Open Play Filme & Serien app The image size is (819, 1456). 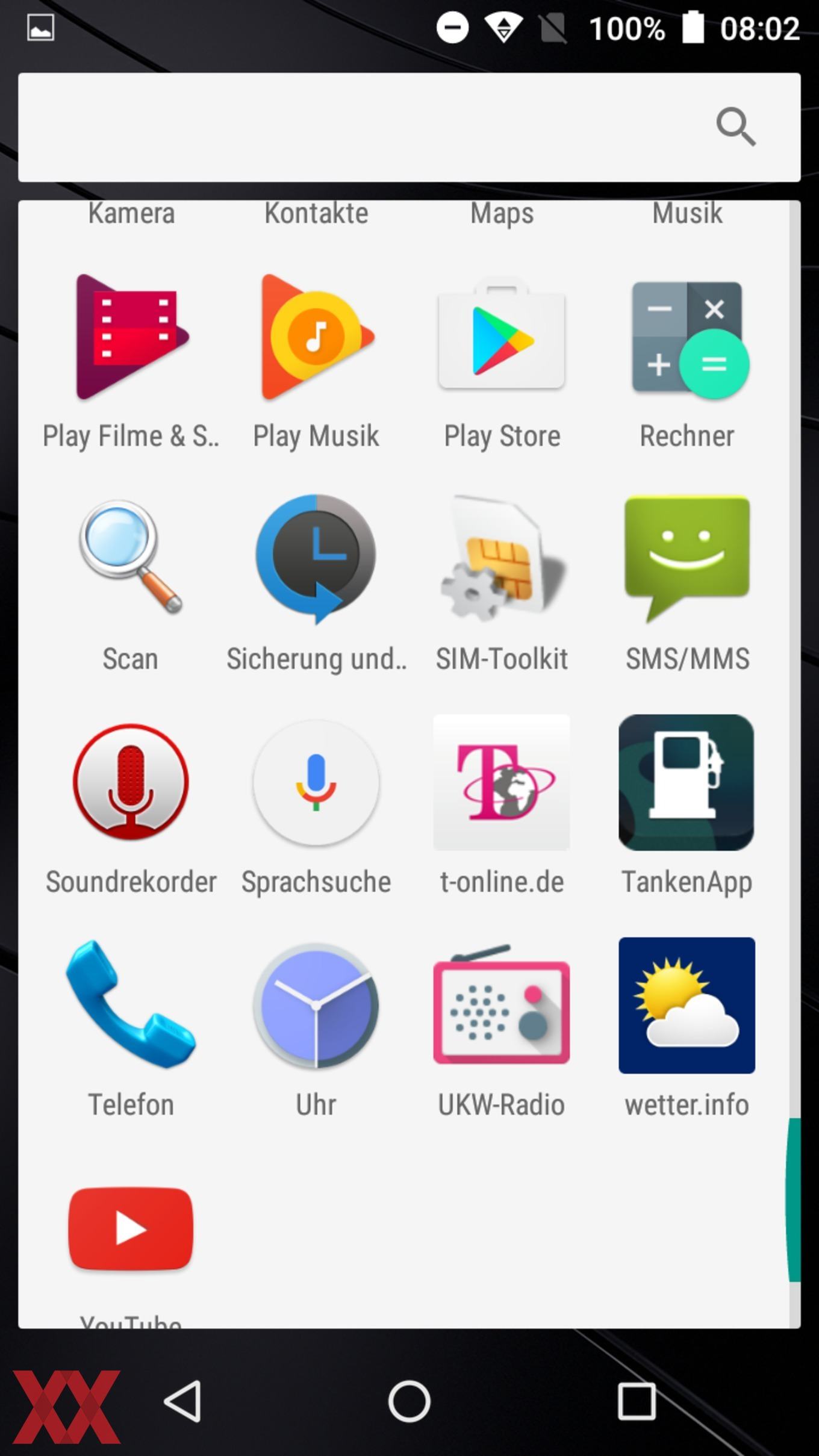tap(131, 337)
